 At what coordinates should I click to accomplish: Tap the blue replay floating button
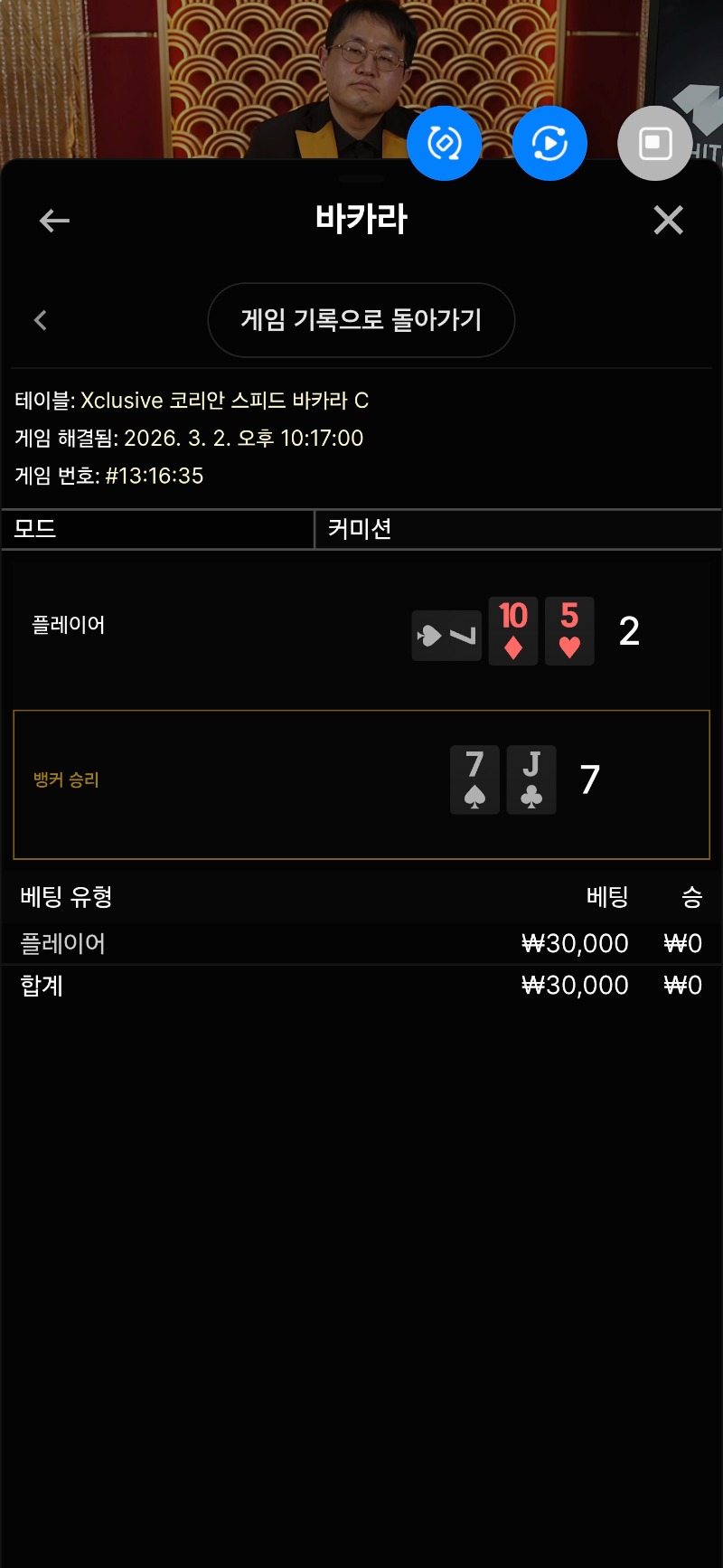[549, 143]
